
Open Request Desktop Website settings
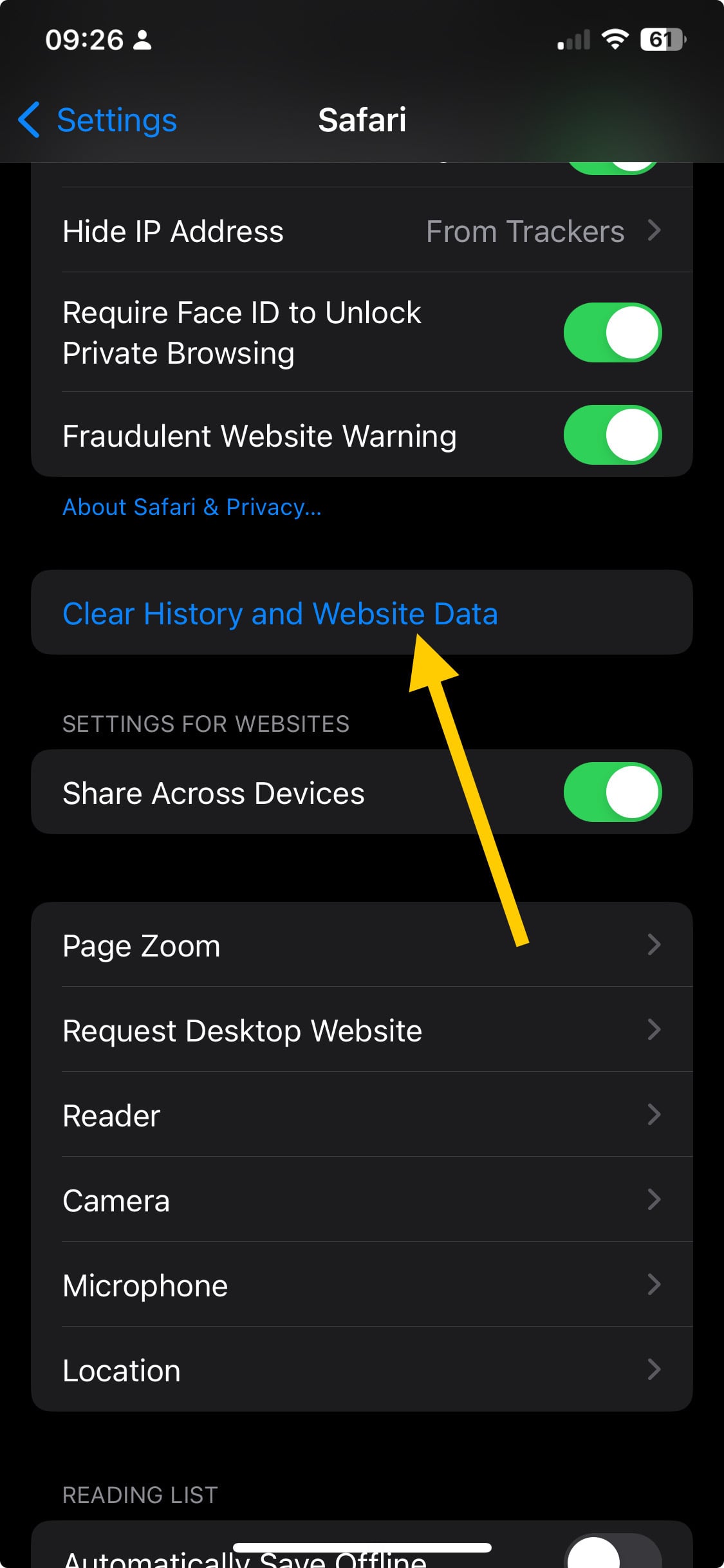pyautogui.click(x=362, y=1031)
